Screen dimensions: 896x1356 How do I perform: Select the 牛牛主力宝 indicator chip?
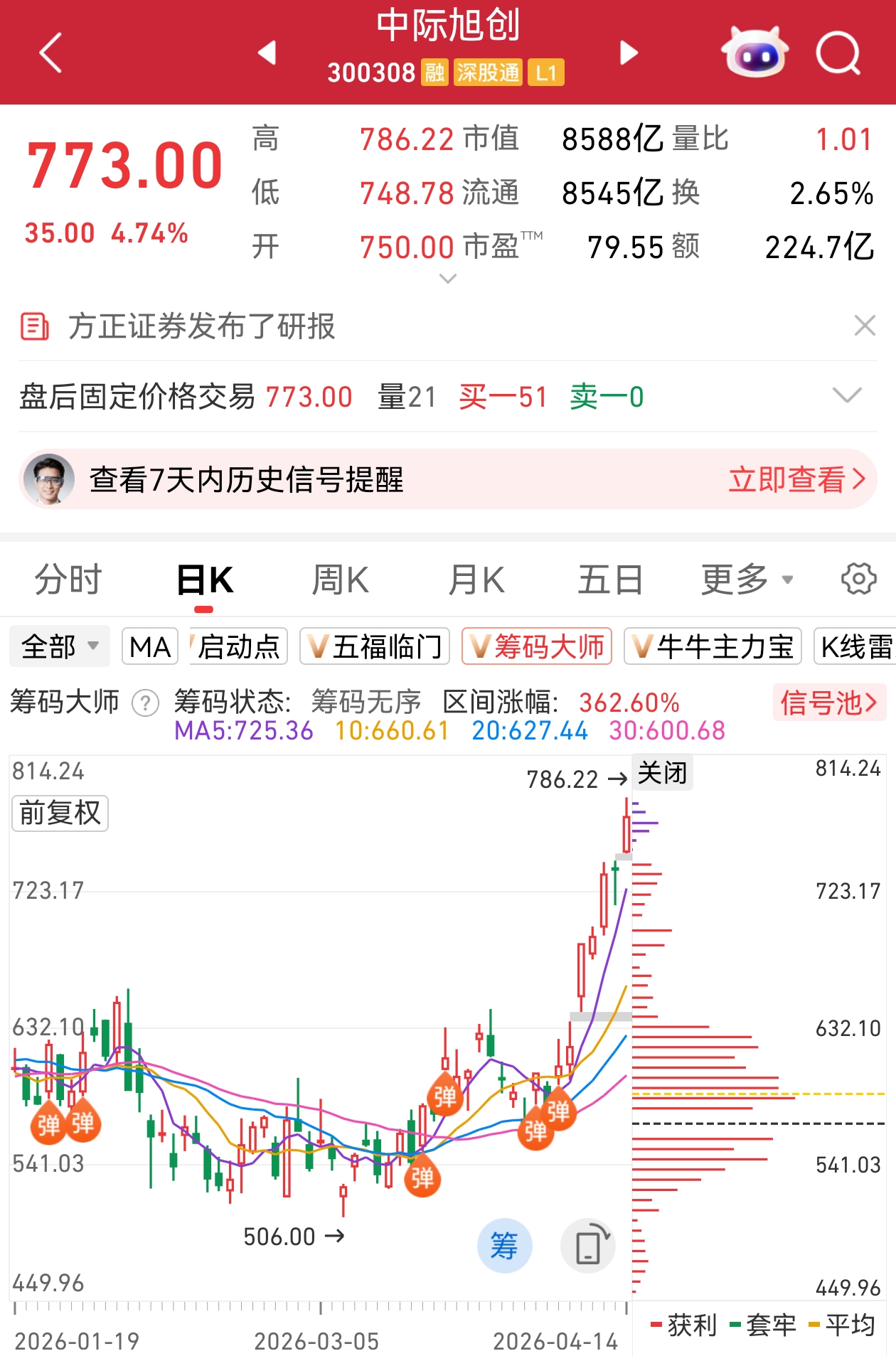tap(713, 646)
